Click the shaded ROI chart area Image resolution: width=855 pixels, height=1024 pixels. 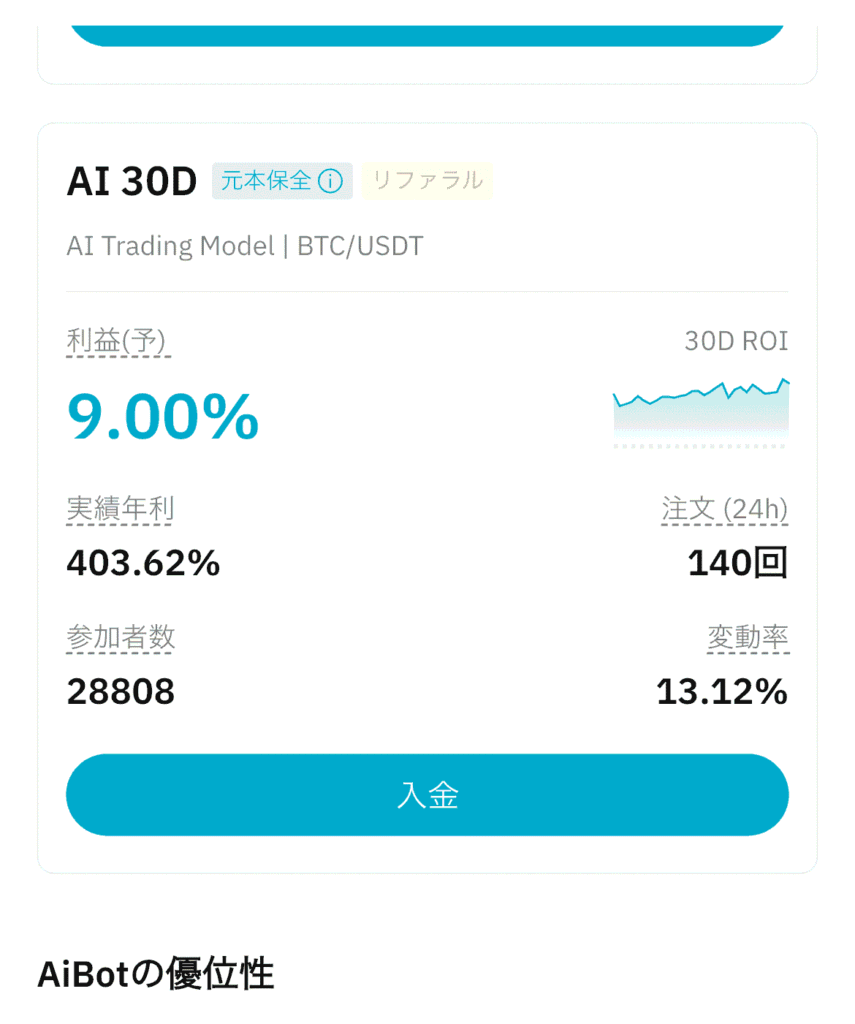(x=700, y=415)
